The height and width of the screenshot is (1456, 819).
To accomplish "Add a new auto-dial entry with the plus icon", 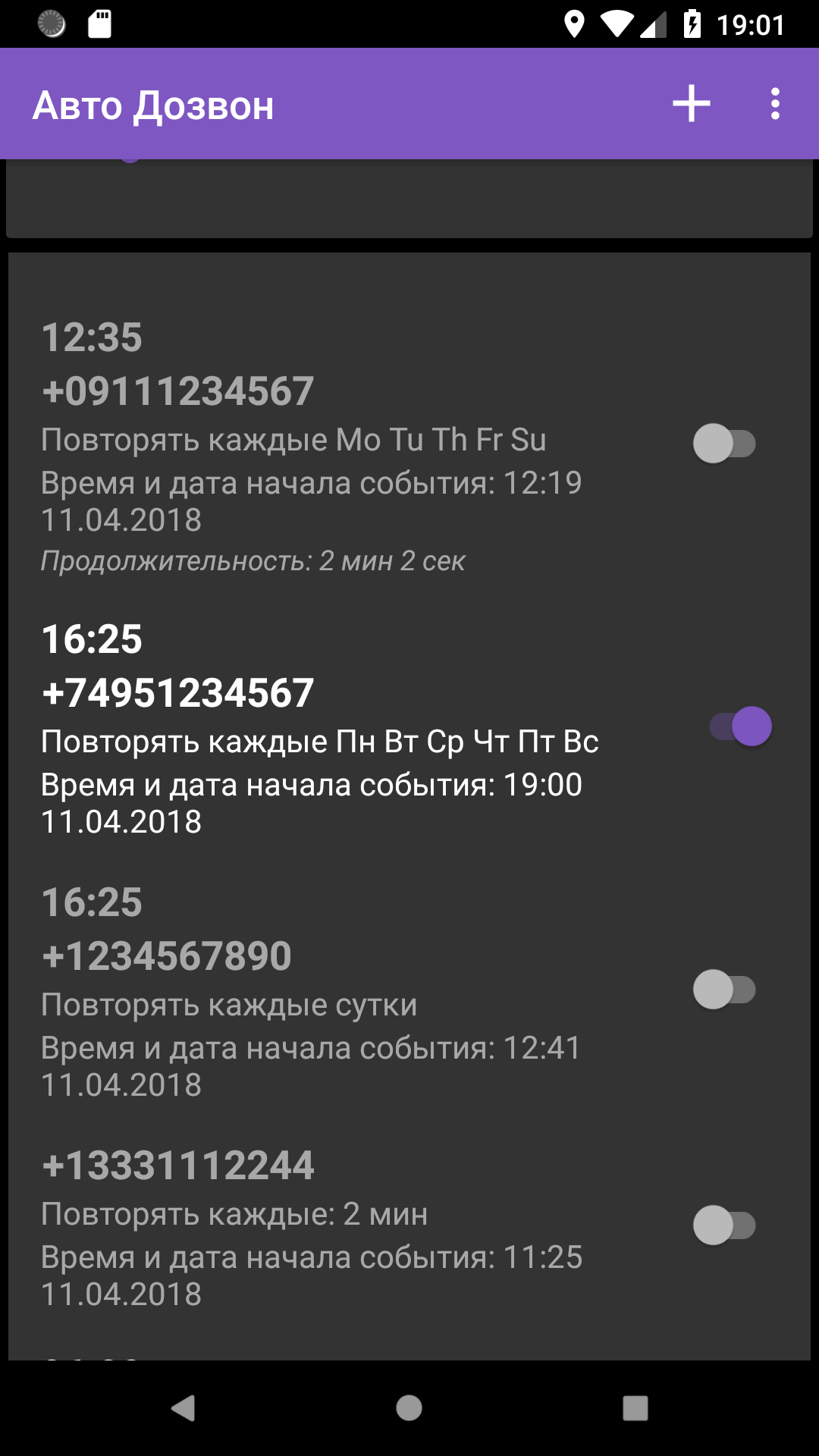I will point(691,104).
